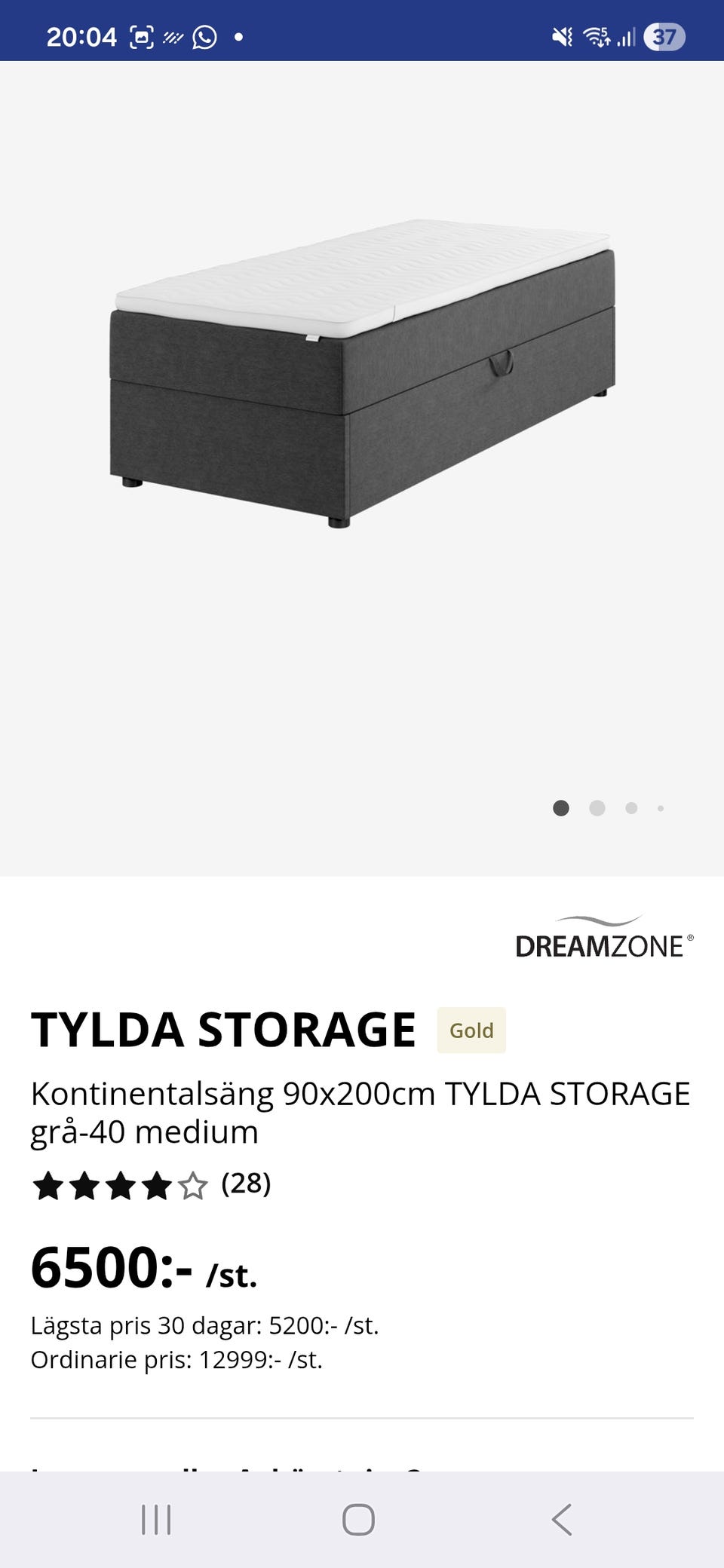
Task: Jump to the second image indicator dot
Action: [x=597, y=808]
